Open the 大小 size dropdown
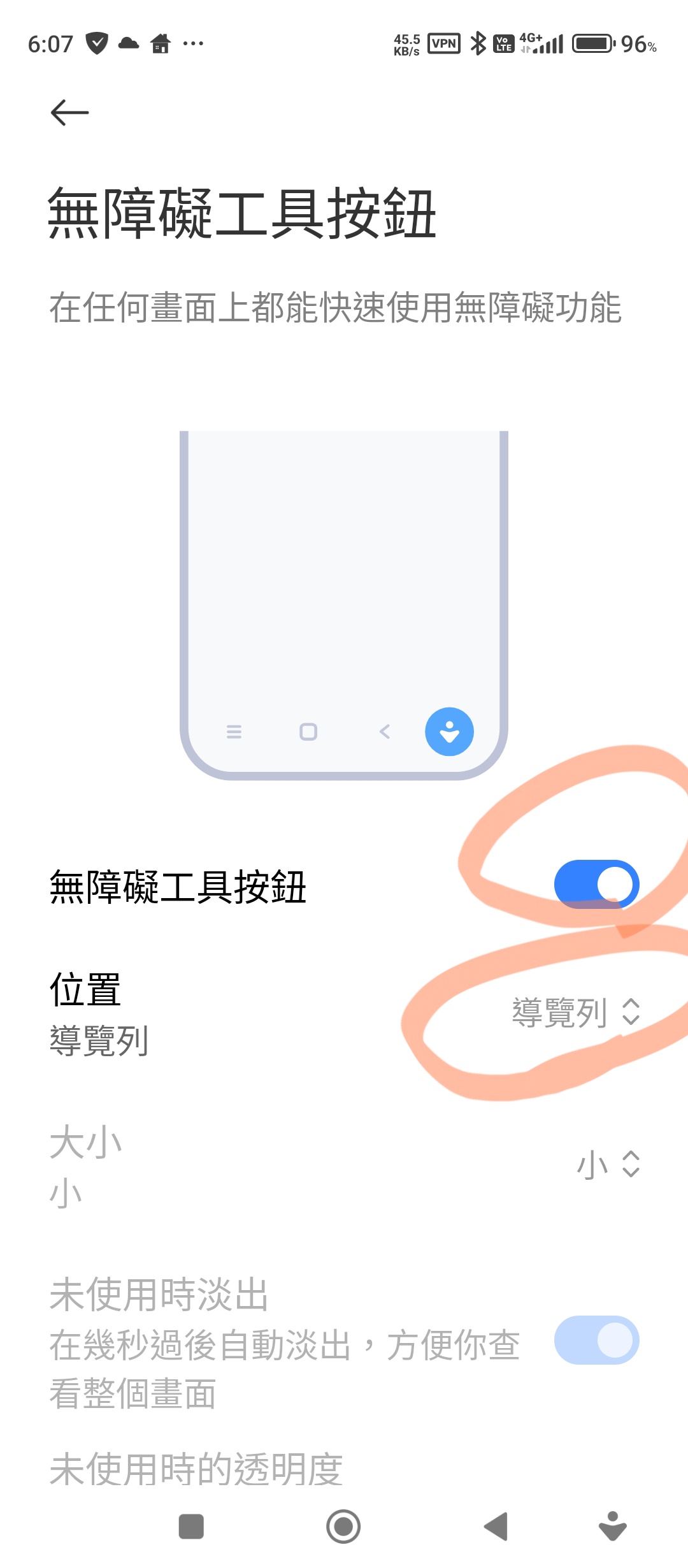688x1568 pixels. coord(607,1164)
